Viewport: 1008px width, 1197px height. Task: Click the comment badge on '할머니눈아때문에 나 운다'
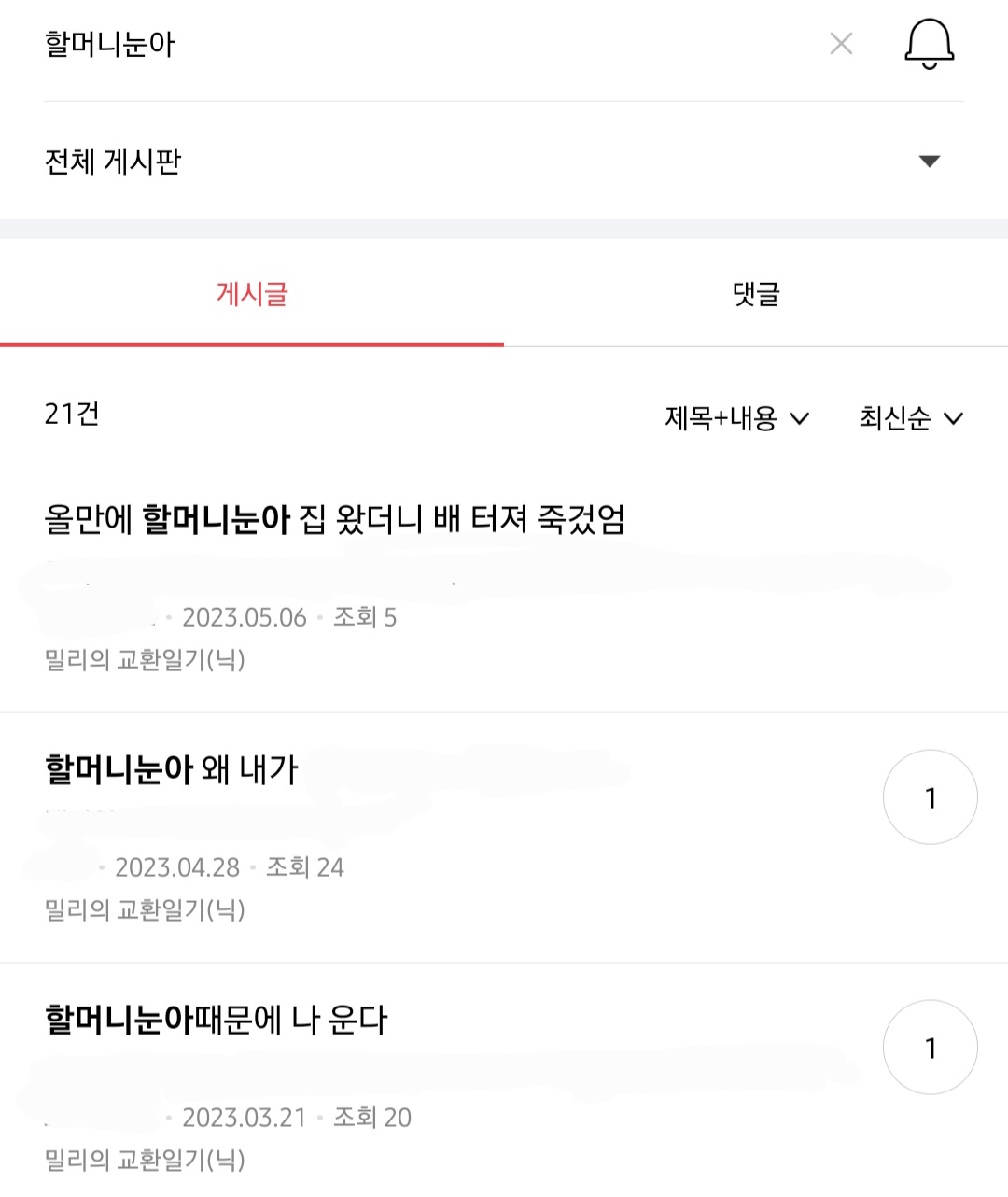(930, 1047)
